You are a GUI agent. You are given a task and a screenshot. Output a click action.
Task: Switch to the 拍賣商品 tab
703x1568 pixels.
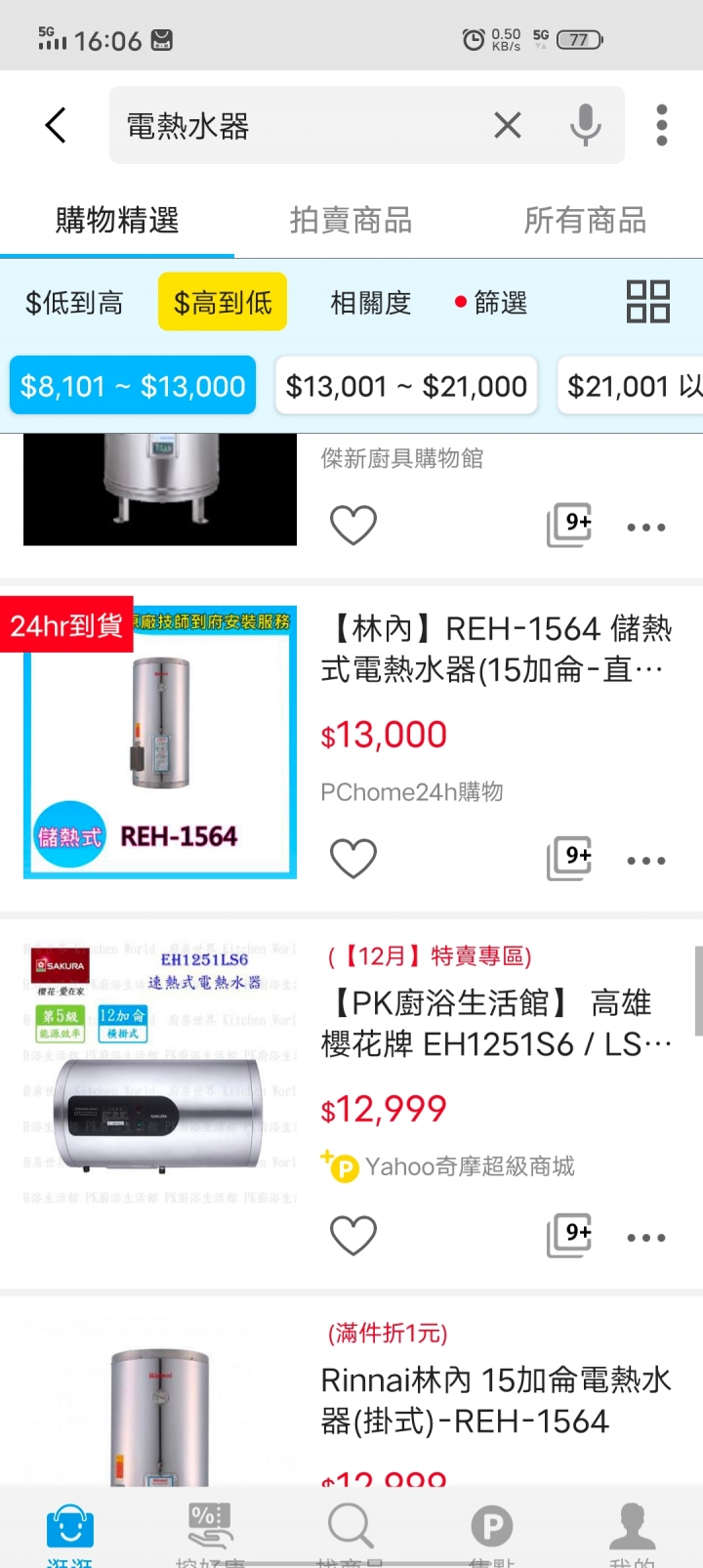coord(351,221)
